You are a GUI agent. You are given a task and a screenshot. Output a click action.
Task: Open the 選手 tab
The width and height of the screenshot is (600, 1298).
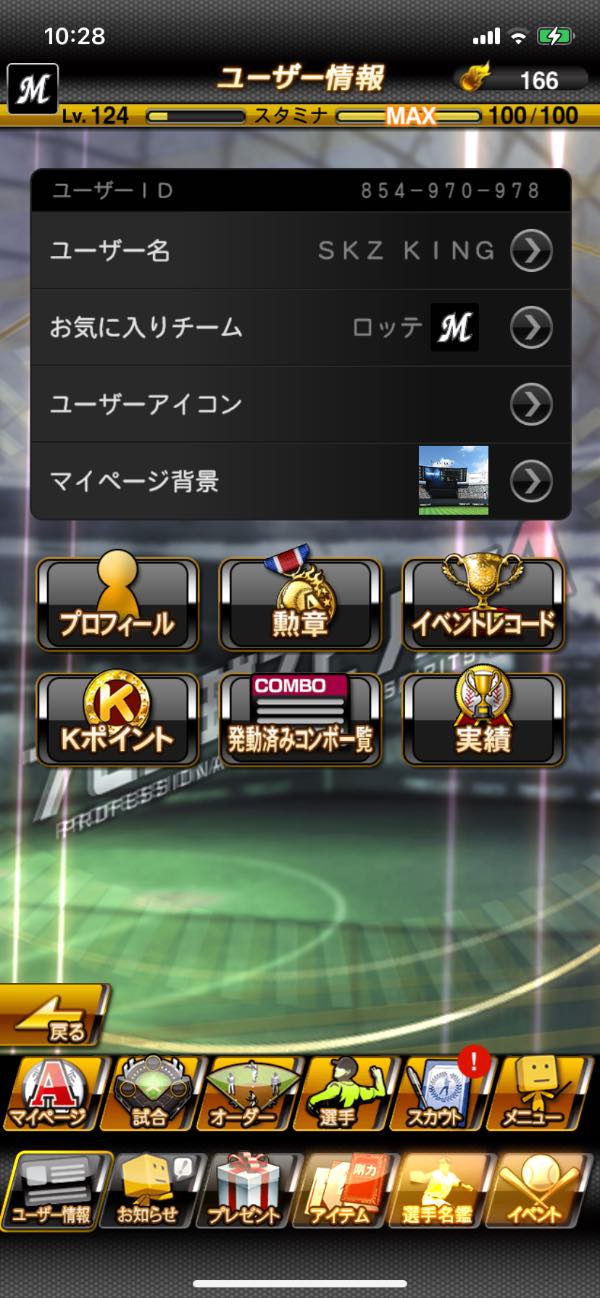click(345, 1094)
